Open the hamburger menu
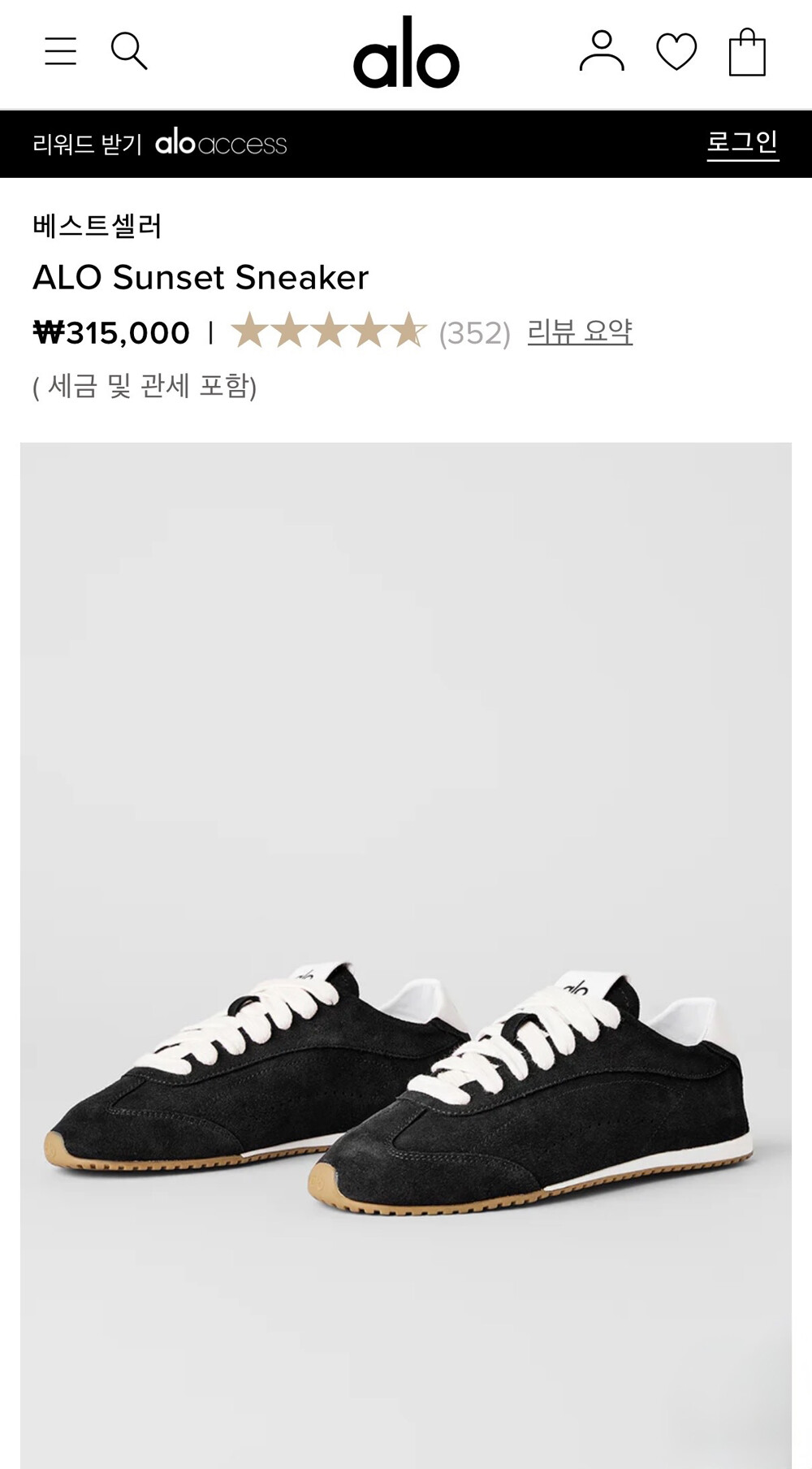Screen dimensions: 812x1469 point(60,51)
